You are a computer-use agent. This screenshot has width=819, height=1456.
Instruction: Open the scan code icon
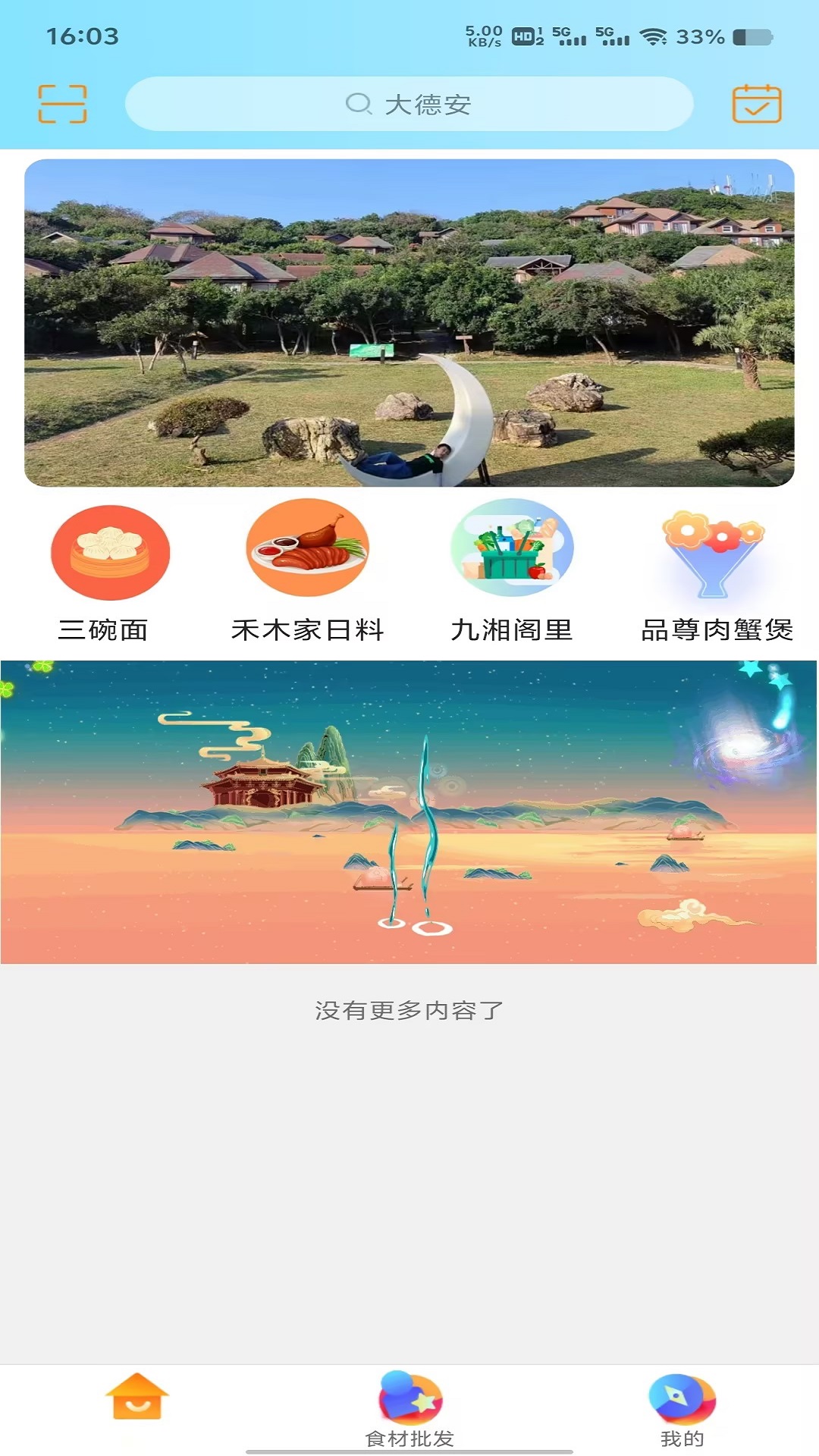pos(62,104)
